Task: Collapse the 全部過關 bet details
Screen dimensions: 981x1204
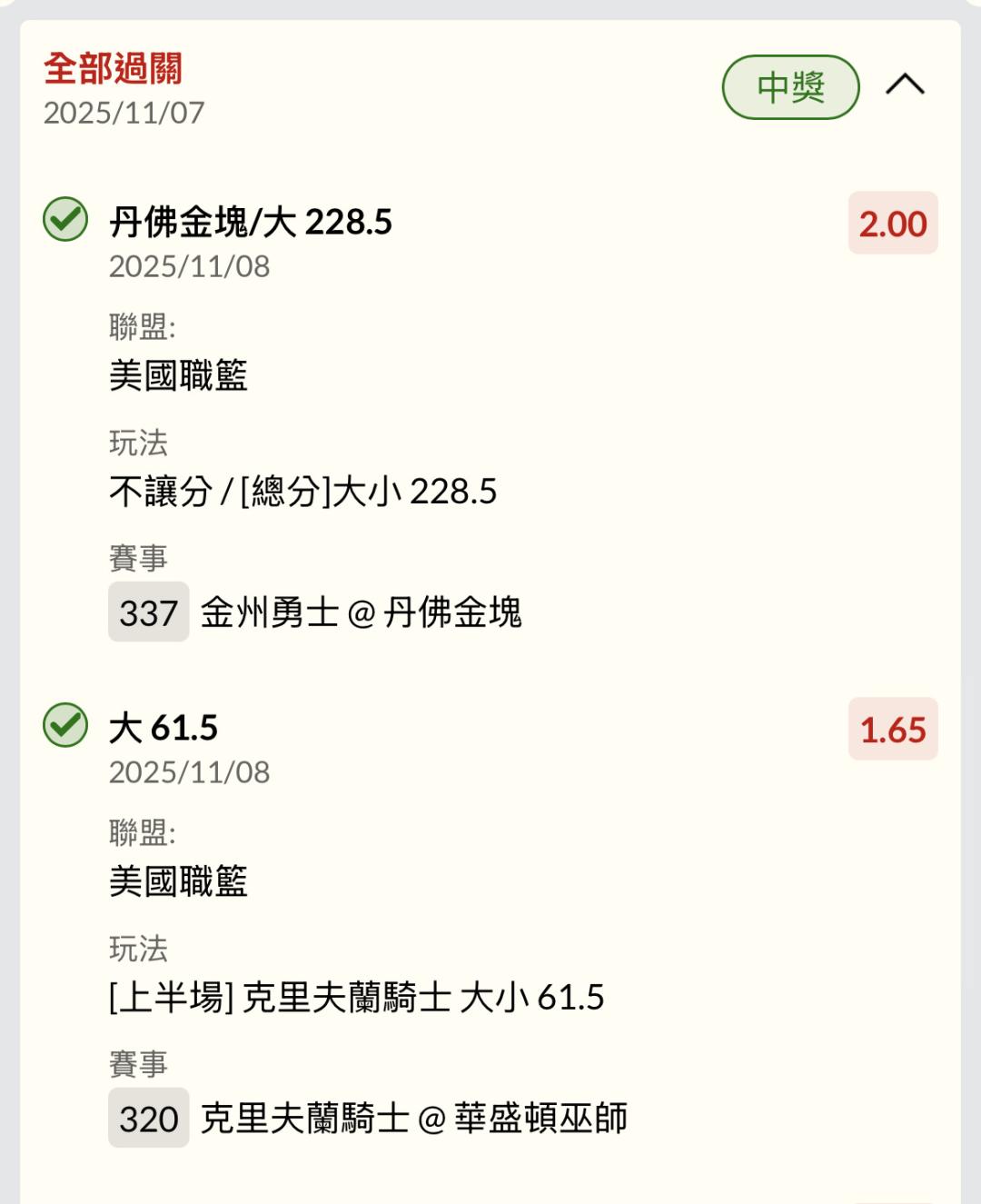Action: click(x=905, y=86)
